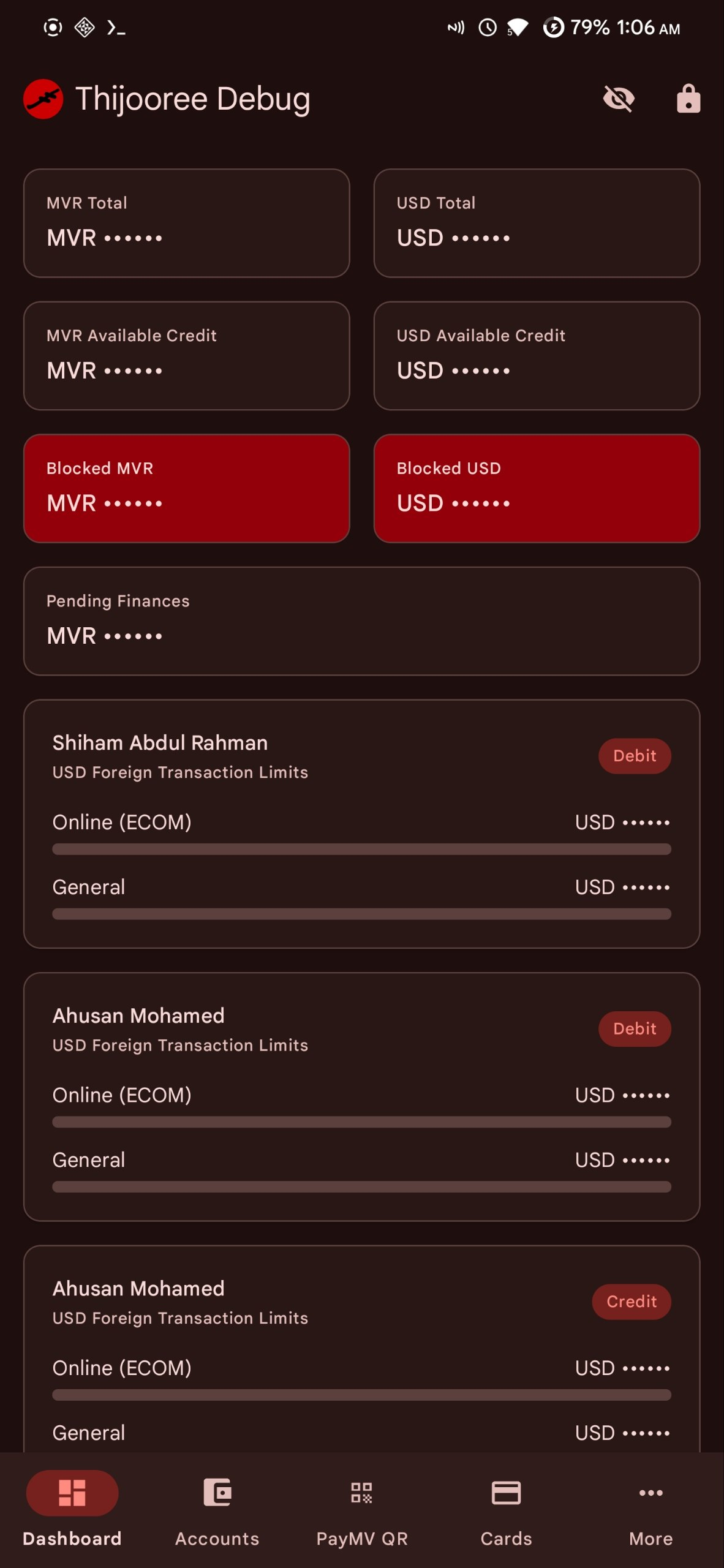Toggle balance visibility with the eye icon
The image size is (724, 1568).
(x=619, y=99)
